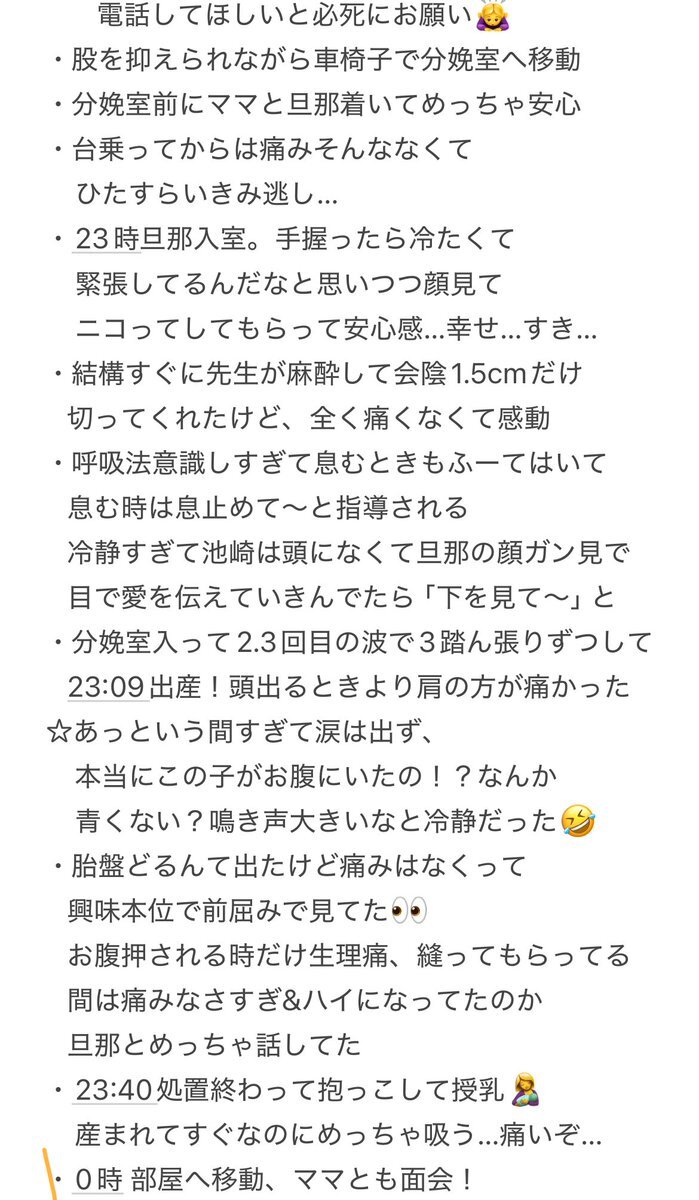Tap the underlined 23時 time link

pyautogui.click(x=107, y=239)
